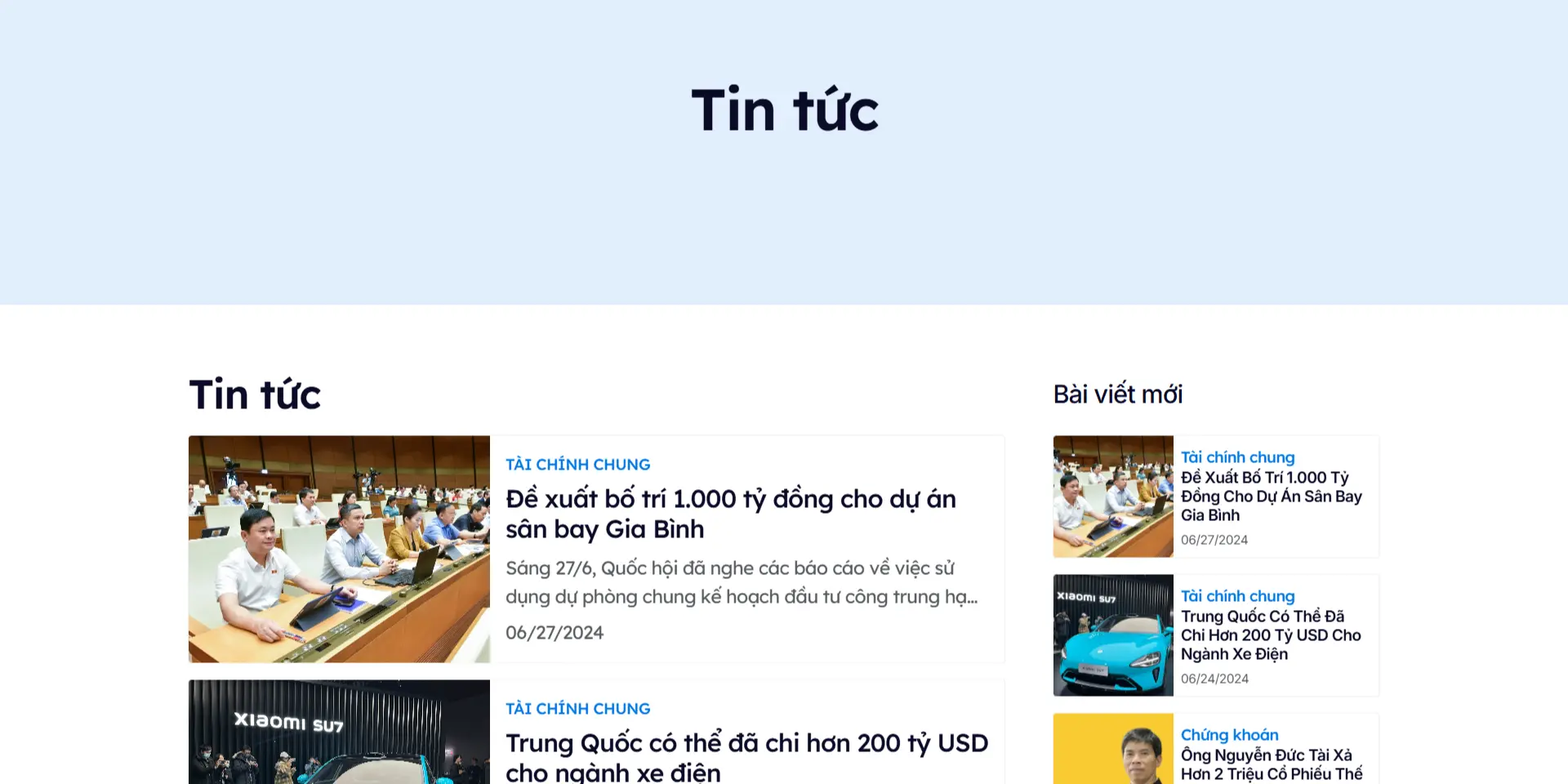1568x784 pixels.
Task: Open sidebar post Đề Xuất Bố Trí 1.000 Tỷ Đồng
Action: [1271, 496]
